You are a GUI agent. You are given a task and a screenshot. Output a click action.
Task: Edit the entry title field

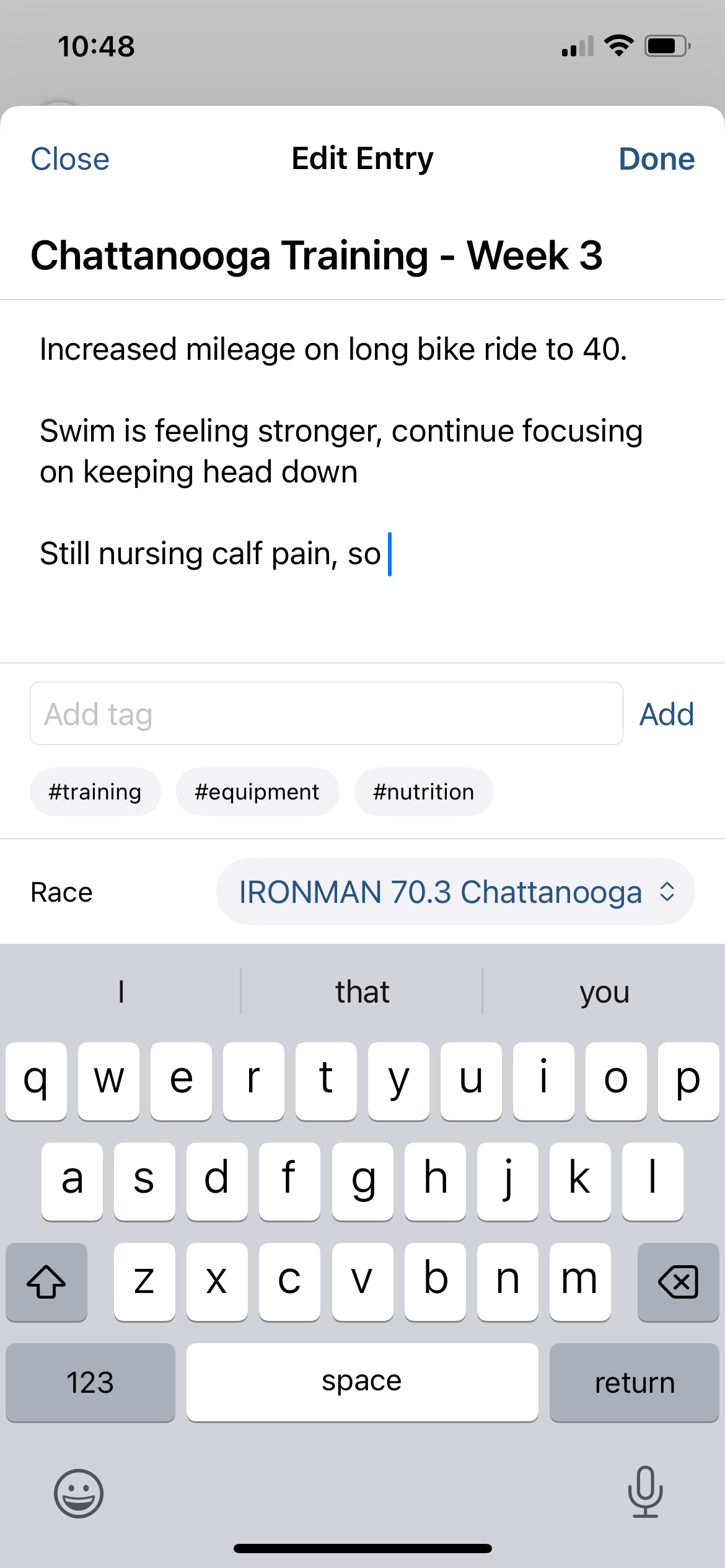point(316,255)
